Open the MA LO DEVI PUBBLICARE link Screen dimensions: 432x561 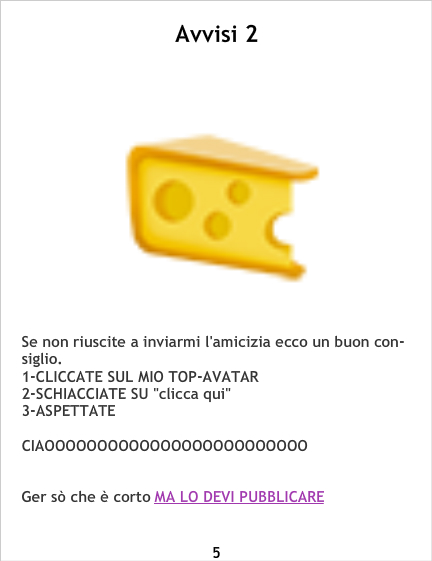pyautogui.click(x=239, y=497)
